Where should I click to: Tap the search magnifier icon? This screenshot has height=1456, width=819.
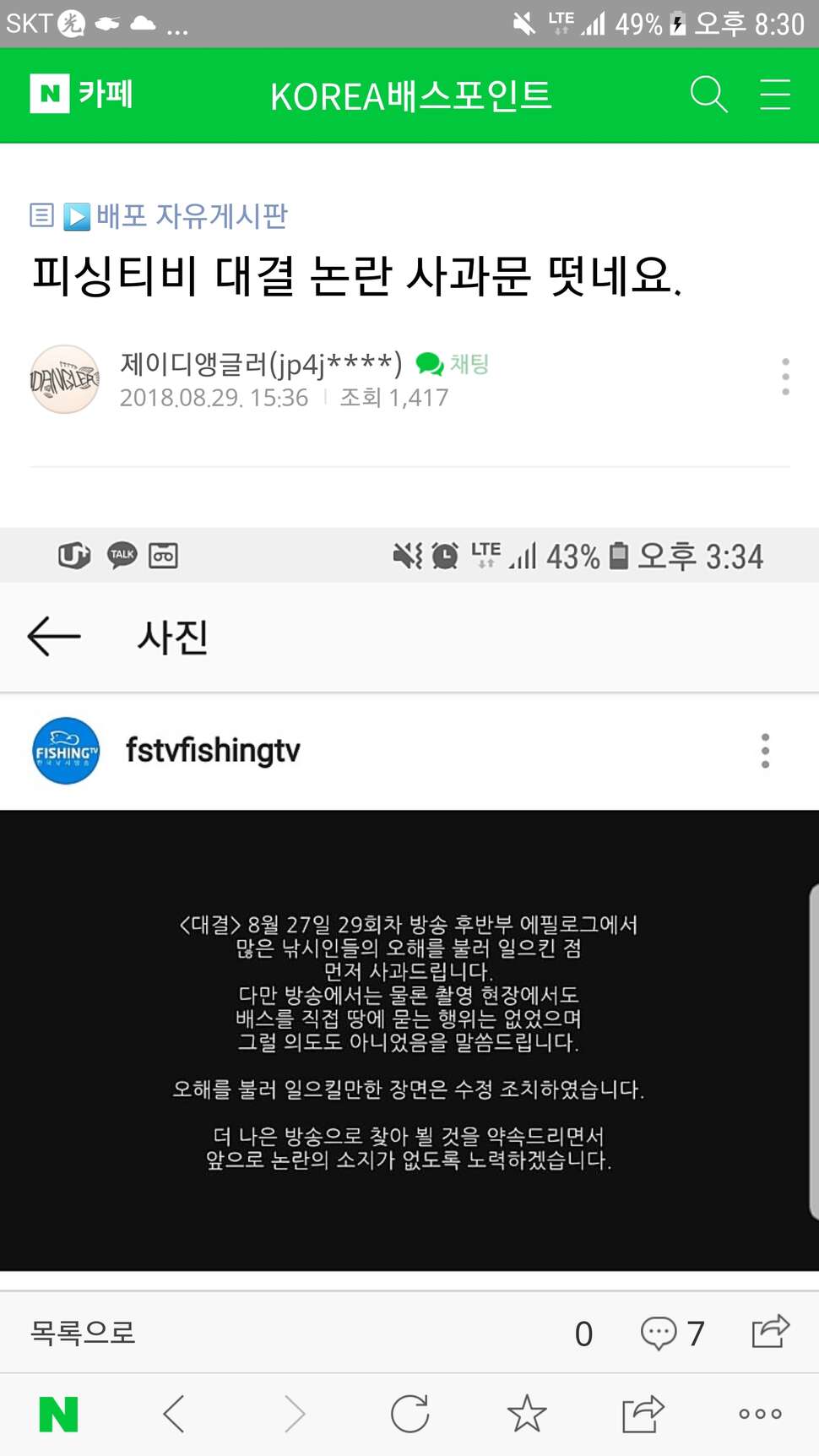coord(708,95)
